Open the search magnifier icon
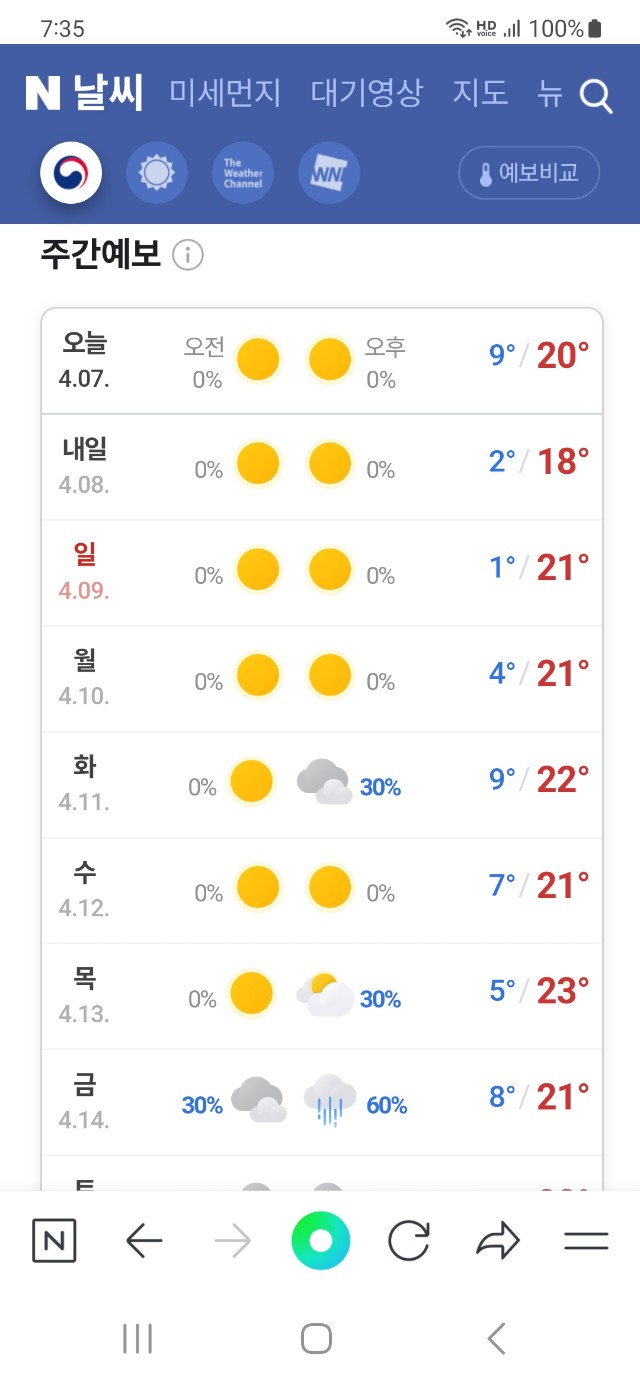The height and width of the screenshot is (1386, 640). point(596,96)
